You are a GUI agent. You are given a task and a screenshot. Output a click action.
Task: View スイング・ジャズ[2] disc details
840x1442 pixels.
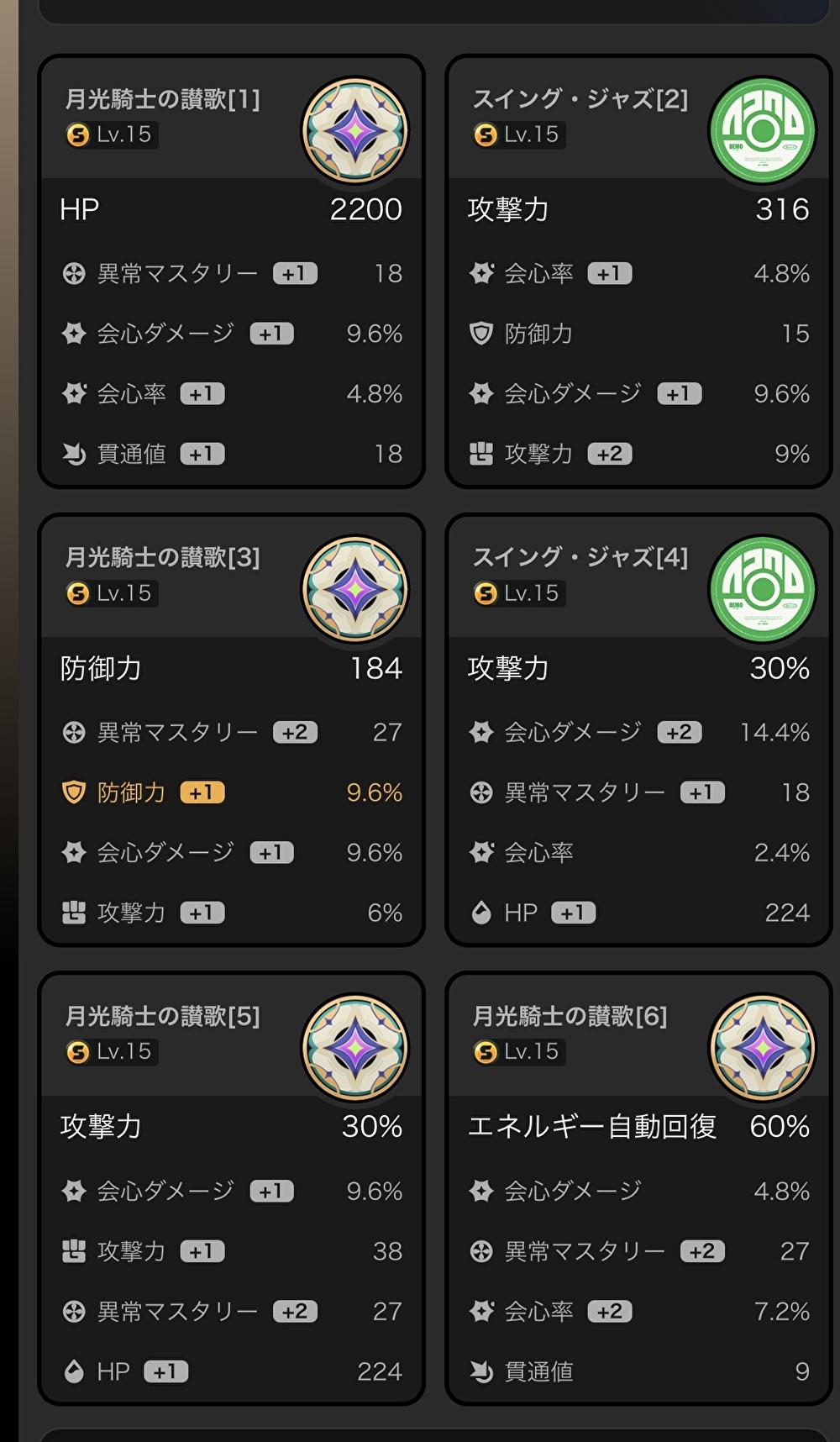point(638,271)
